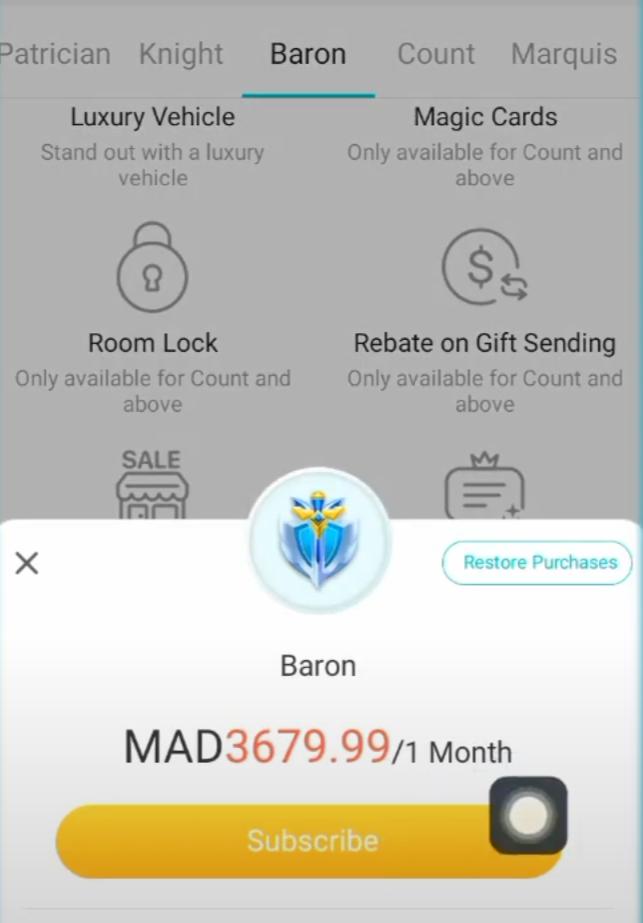Close the Baron subscription sheet
Image resolution: width=643 pixels, height=923 pixels.
(x=27, y=563)
